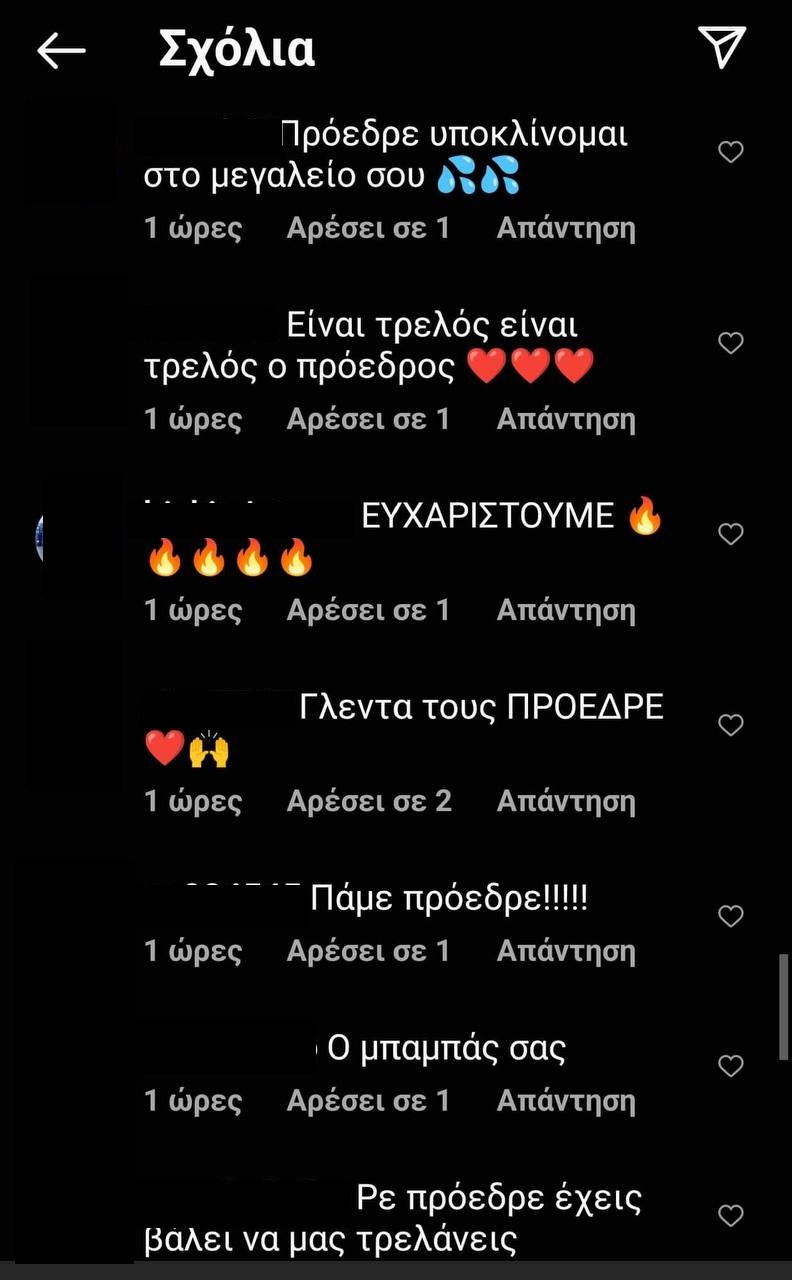Reply to the comment 'Πάμε πρόεδρε!!!!!'
792x1280 pixels.
coord(566,951)
